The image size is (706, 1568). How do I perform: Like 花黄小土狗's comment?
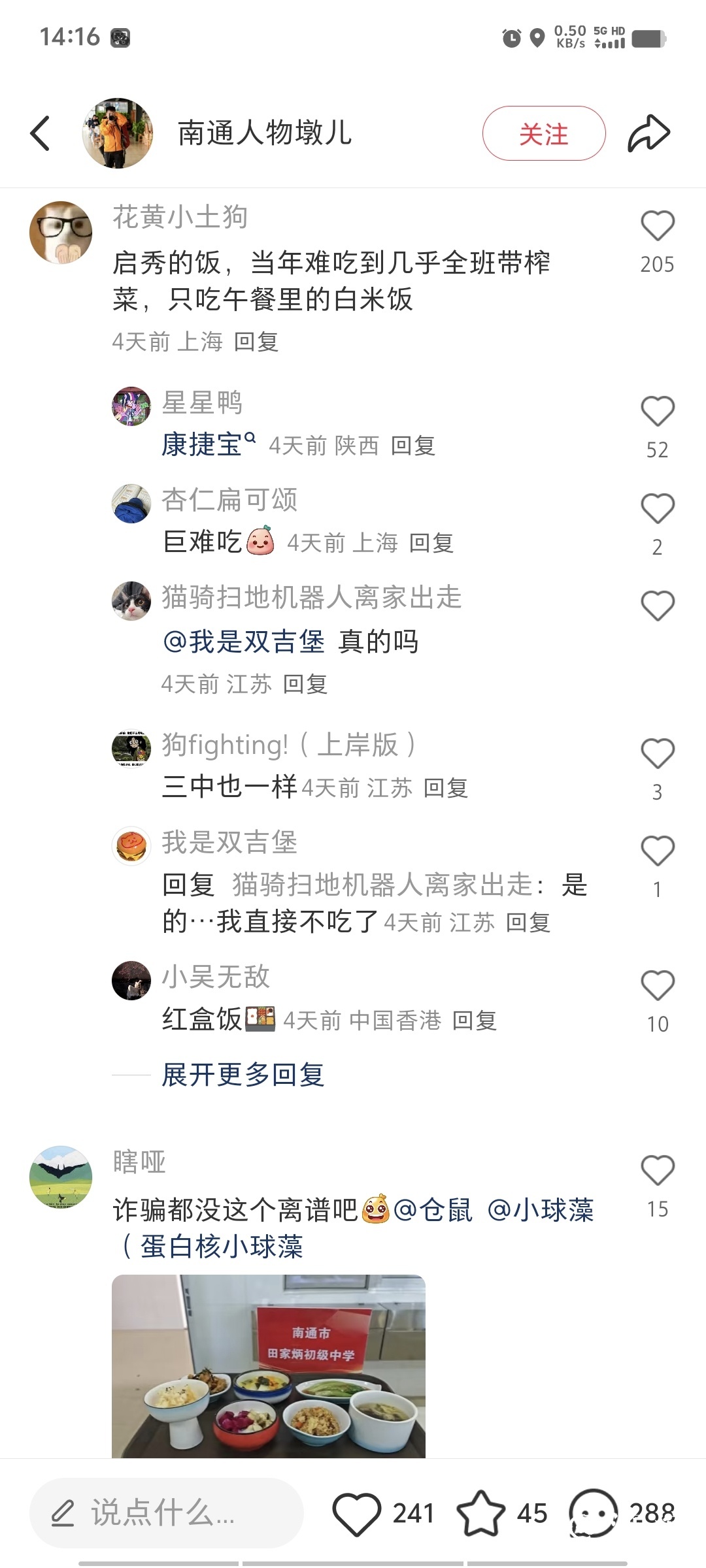click(657, 226)
